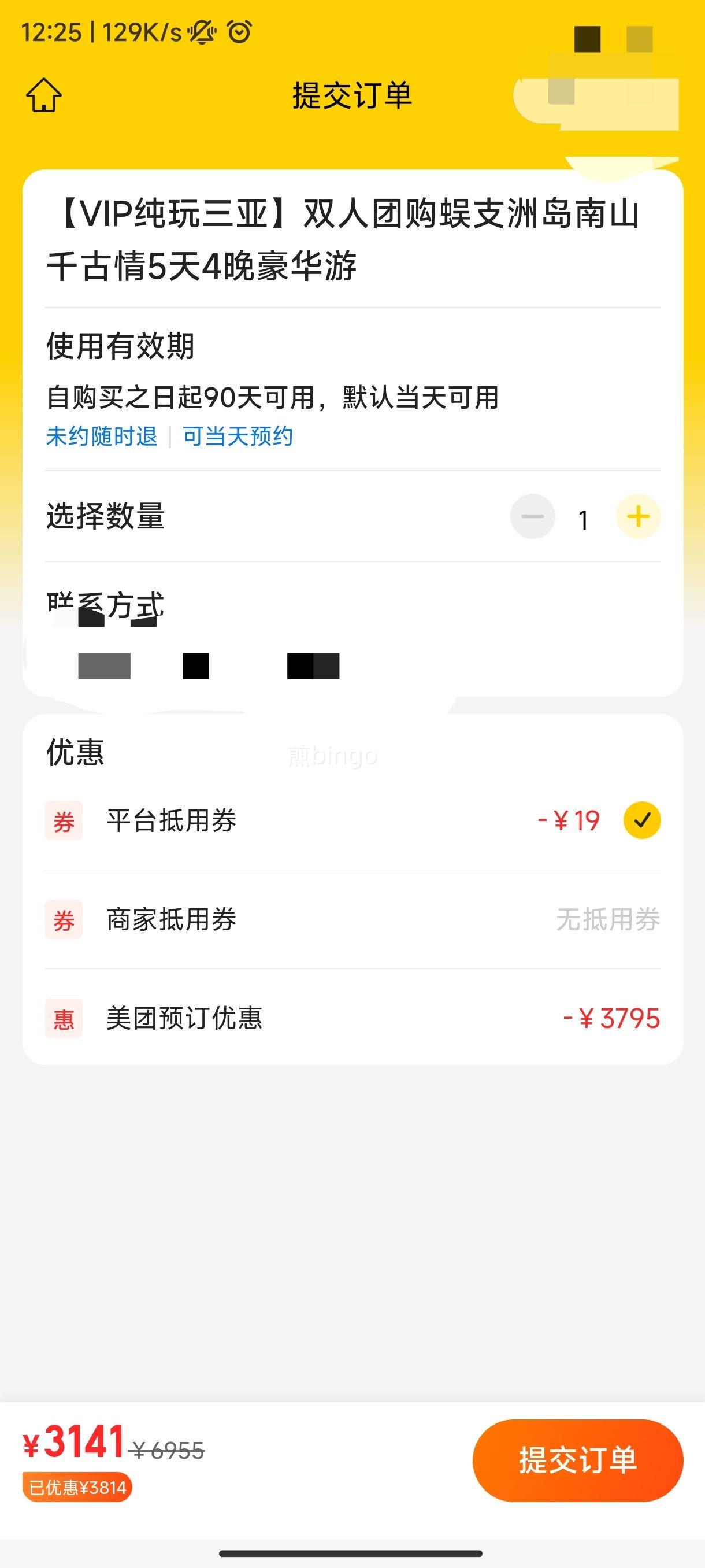Tap 提交订单 orange button
The image size is (705, 1568).
578,1460
